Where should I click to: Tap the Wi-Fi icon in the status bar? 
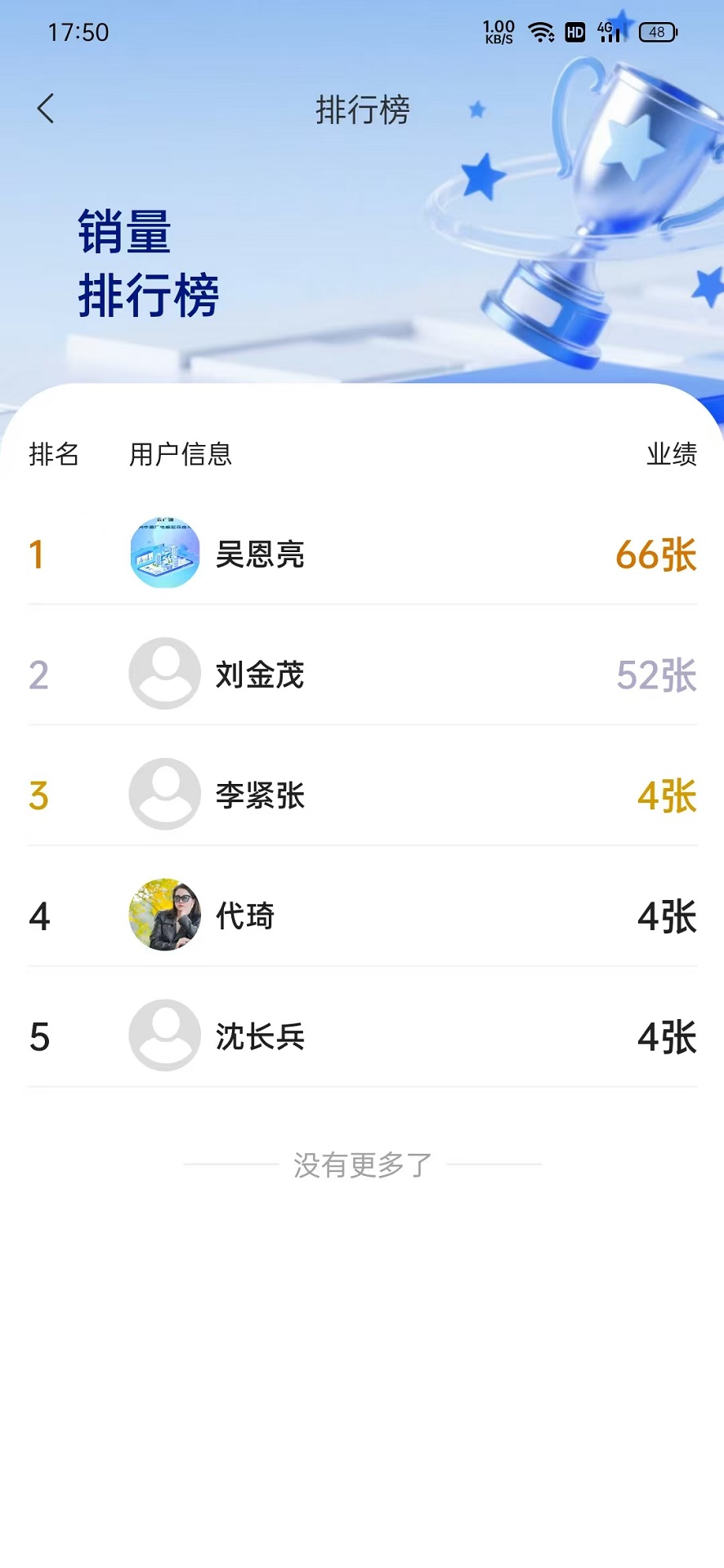[x=541, y=32]
